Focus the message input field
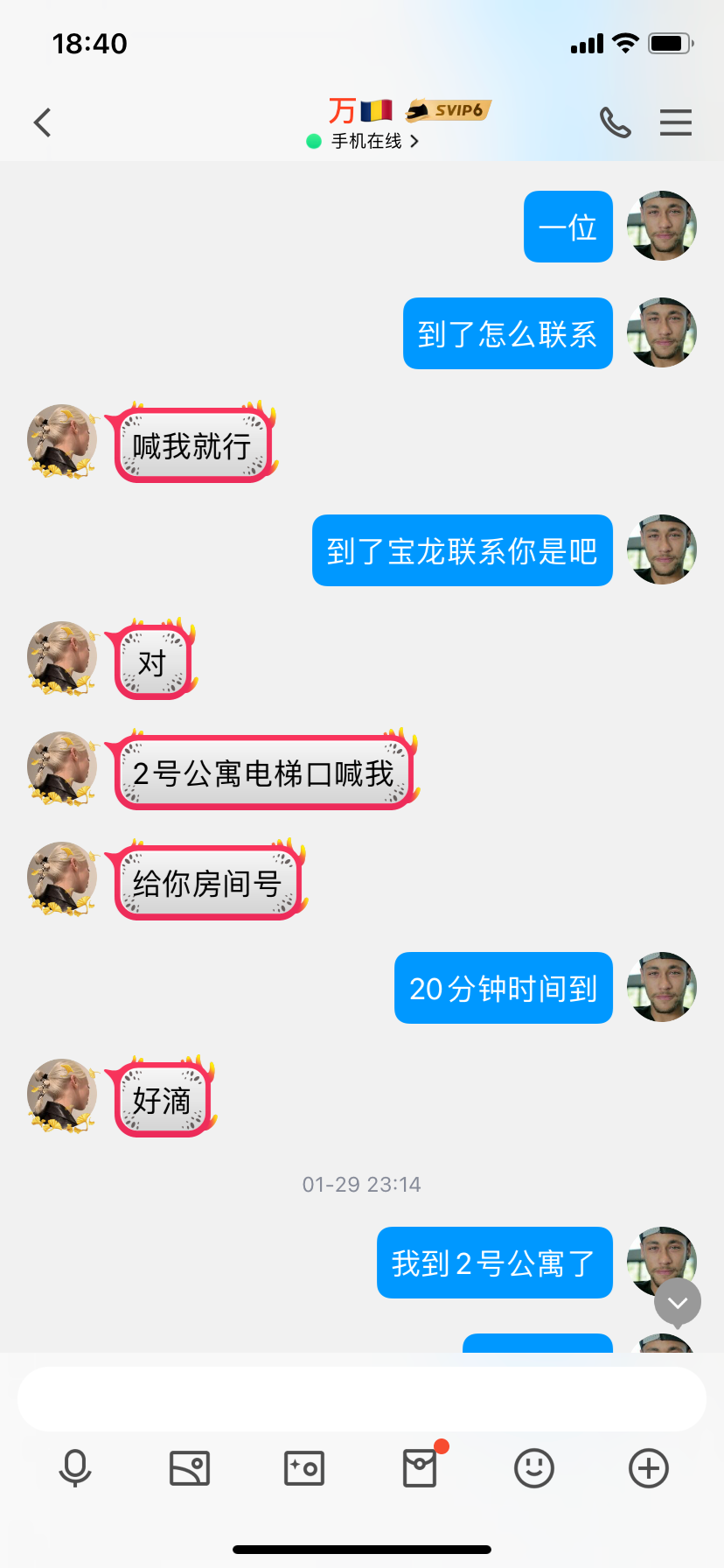Viewport: 724px width, 1568px height. pos(362,1399)
